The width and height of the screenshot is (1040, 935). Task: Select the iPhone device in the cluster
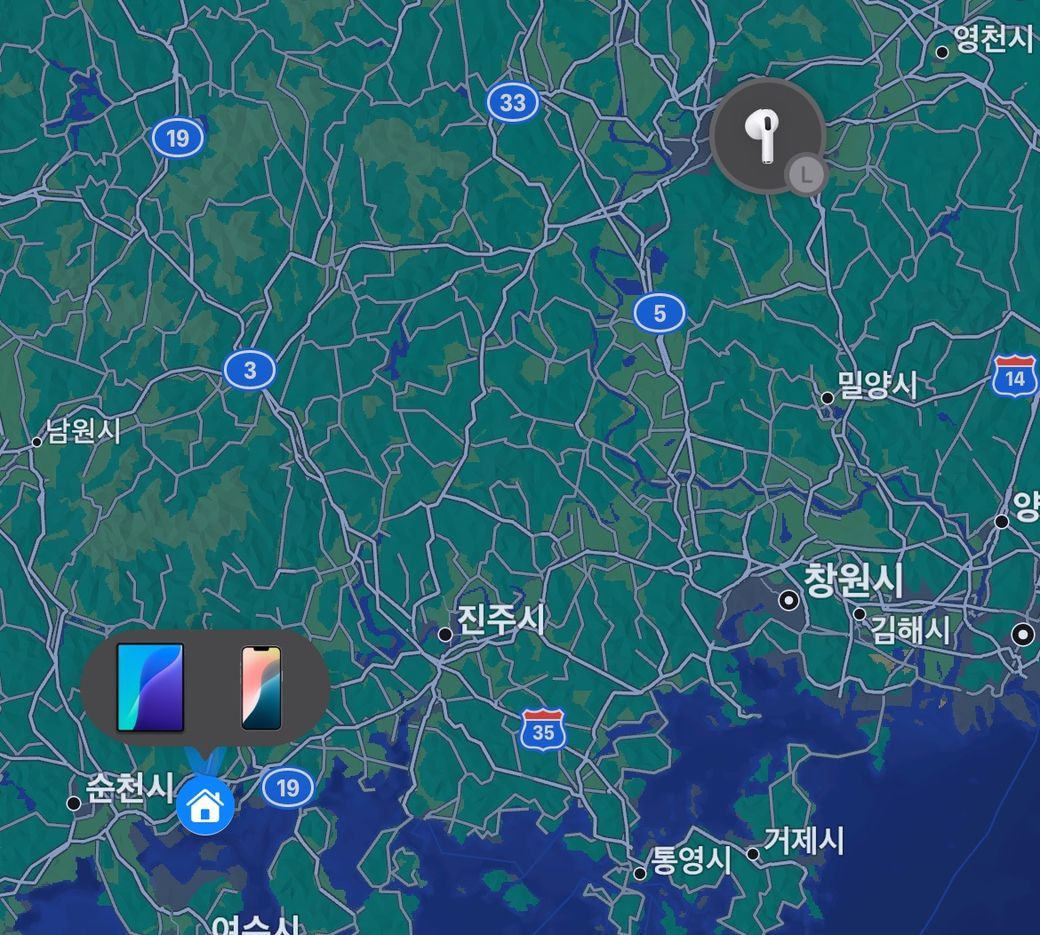(x=261, y=687)
